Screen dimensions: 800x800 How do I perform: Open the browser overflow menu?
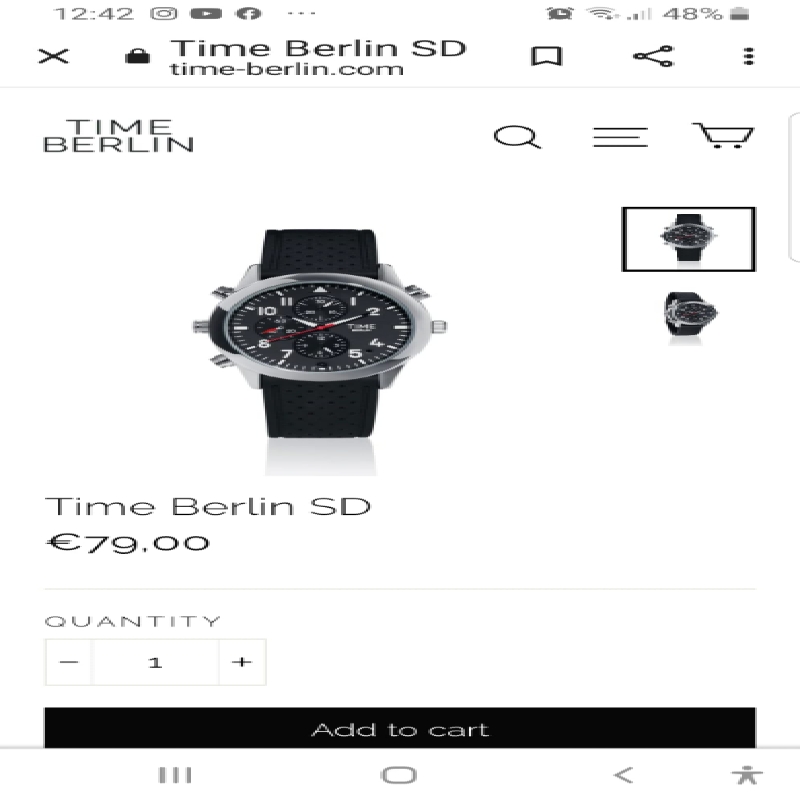(x=748, y=56)
